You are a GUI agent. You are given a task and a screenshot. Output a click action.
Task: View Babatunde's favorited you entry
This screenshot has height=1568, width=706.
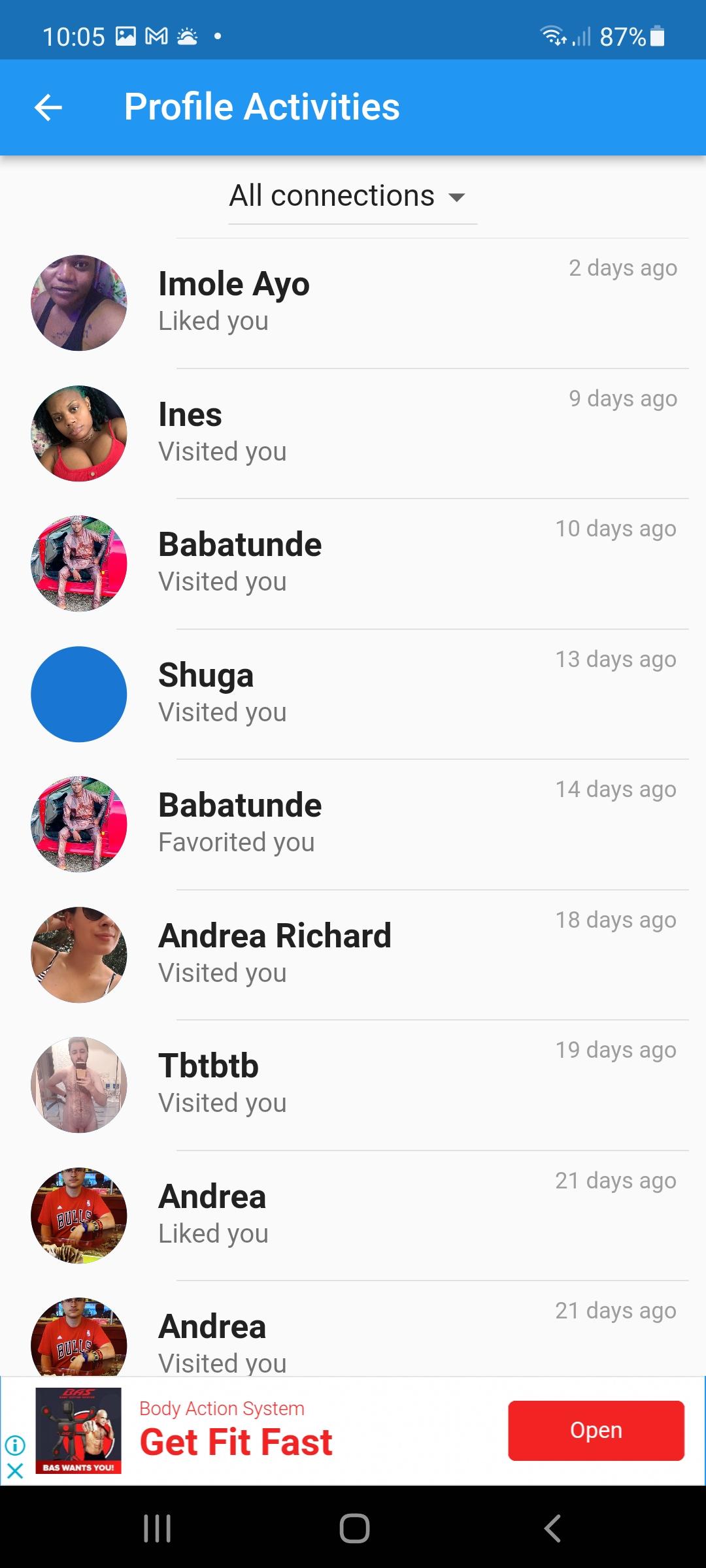coord(353,825)
